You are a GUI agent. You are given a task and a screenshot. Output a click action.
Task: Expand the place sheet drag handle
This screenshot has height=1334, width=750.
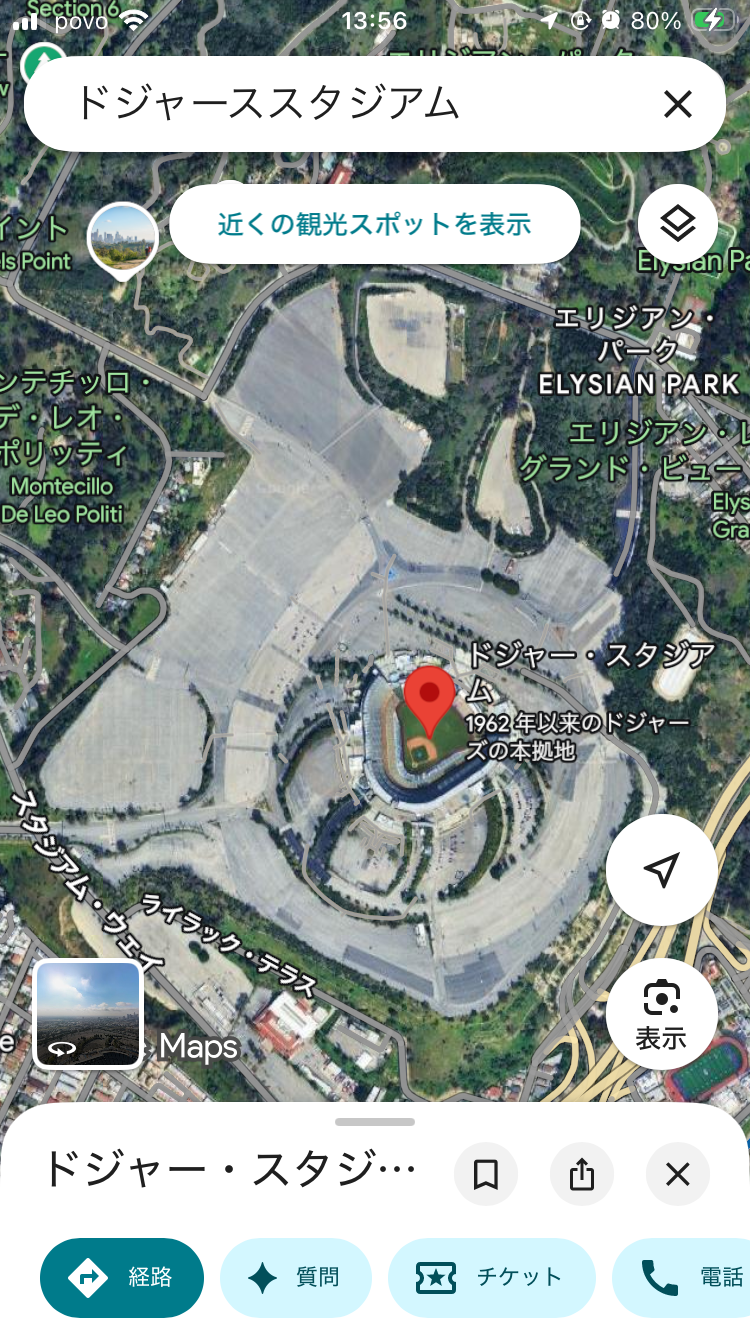[375, 1122]
